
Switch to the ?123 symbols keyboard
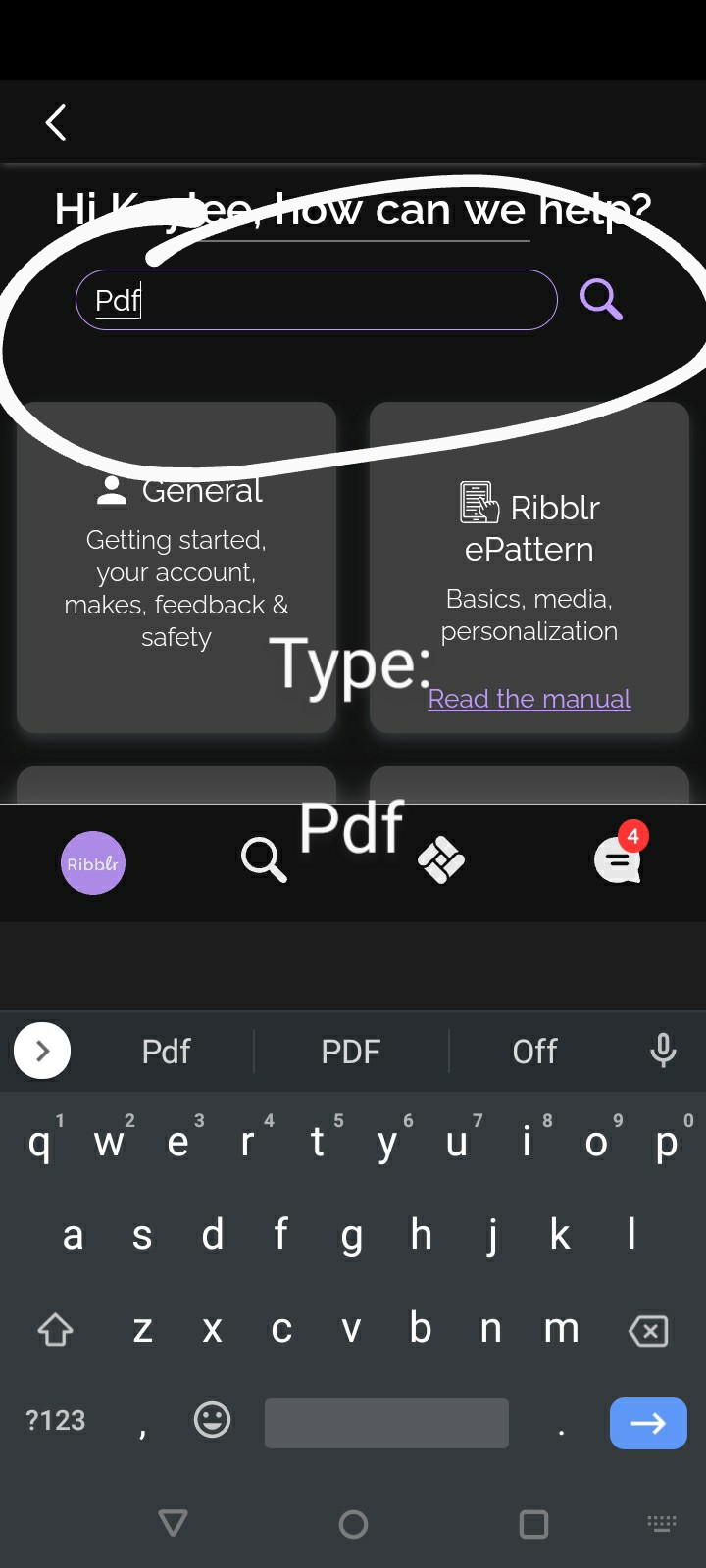(56, 1420)
